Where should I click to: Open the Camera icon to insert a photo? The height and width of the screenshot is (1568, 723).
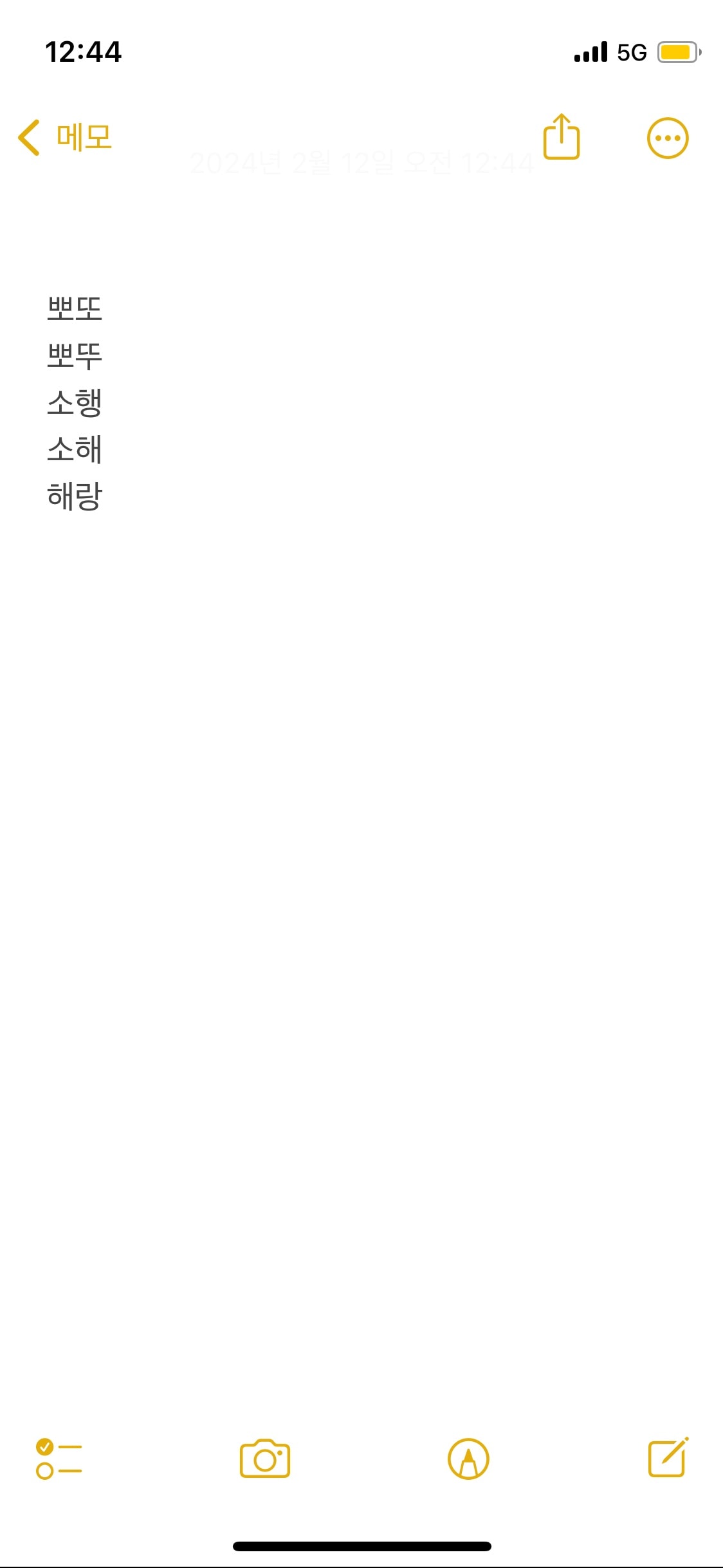pyautogui.click(x=264, y=1459)
